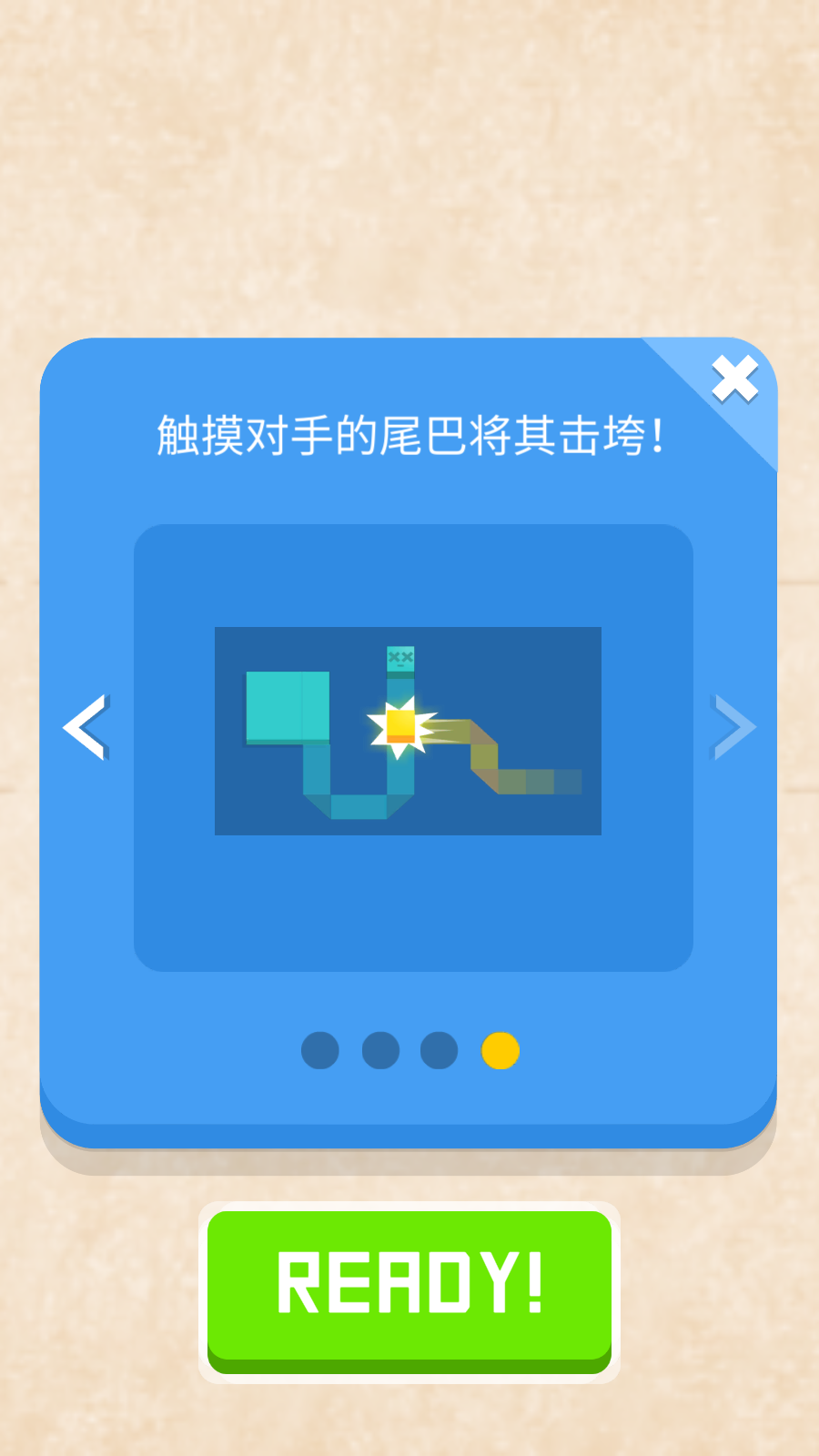
Task: Select the second page indicator dot
Action: 380,1050
